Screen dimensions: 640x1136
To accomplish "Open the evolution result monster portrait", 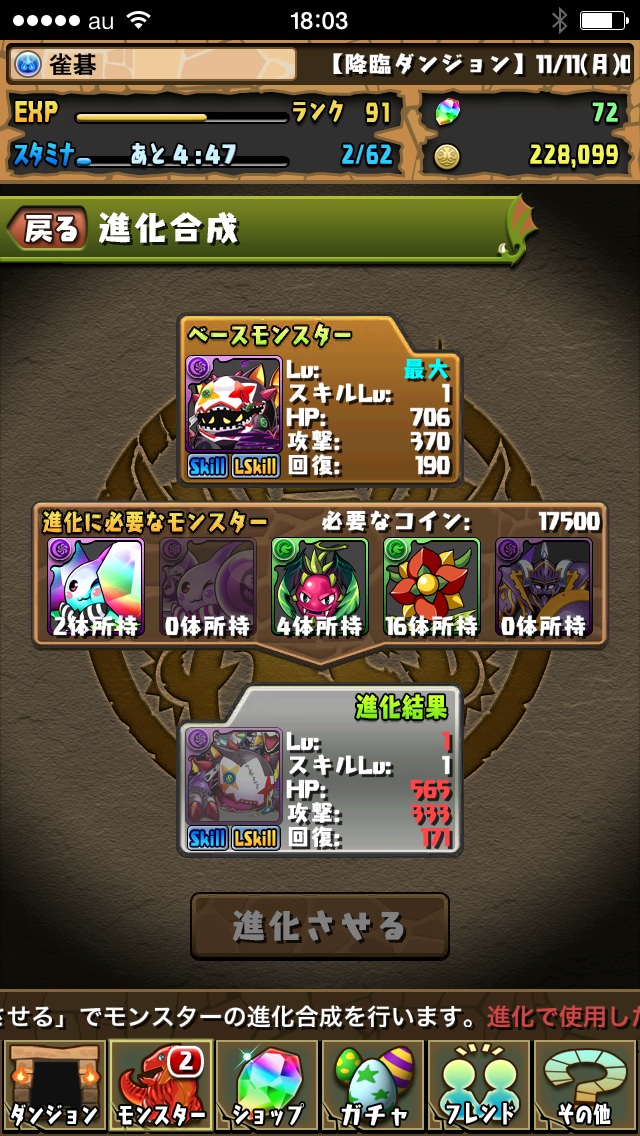I will click(233, 776).
